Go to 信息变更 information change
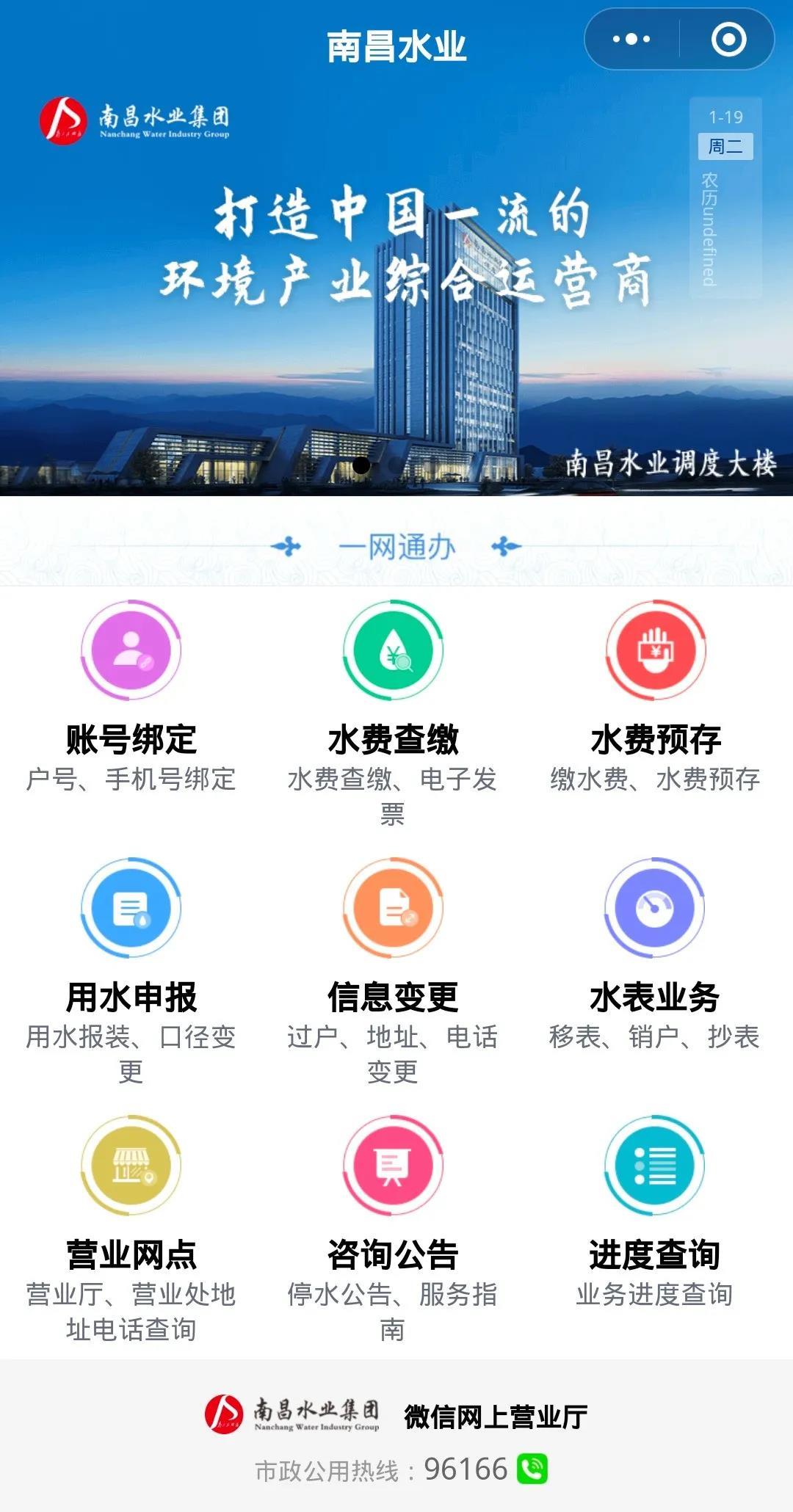The height and width of the screenshot is (1512, 793). point(393,908)
